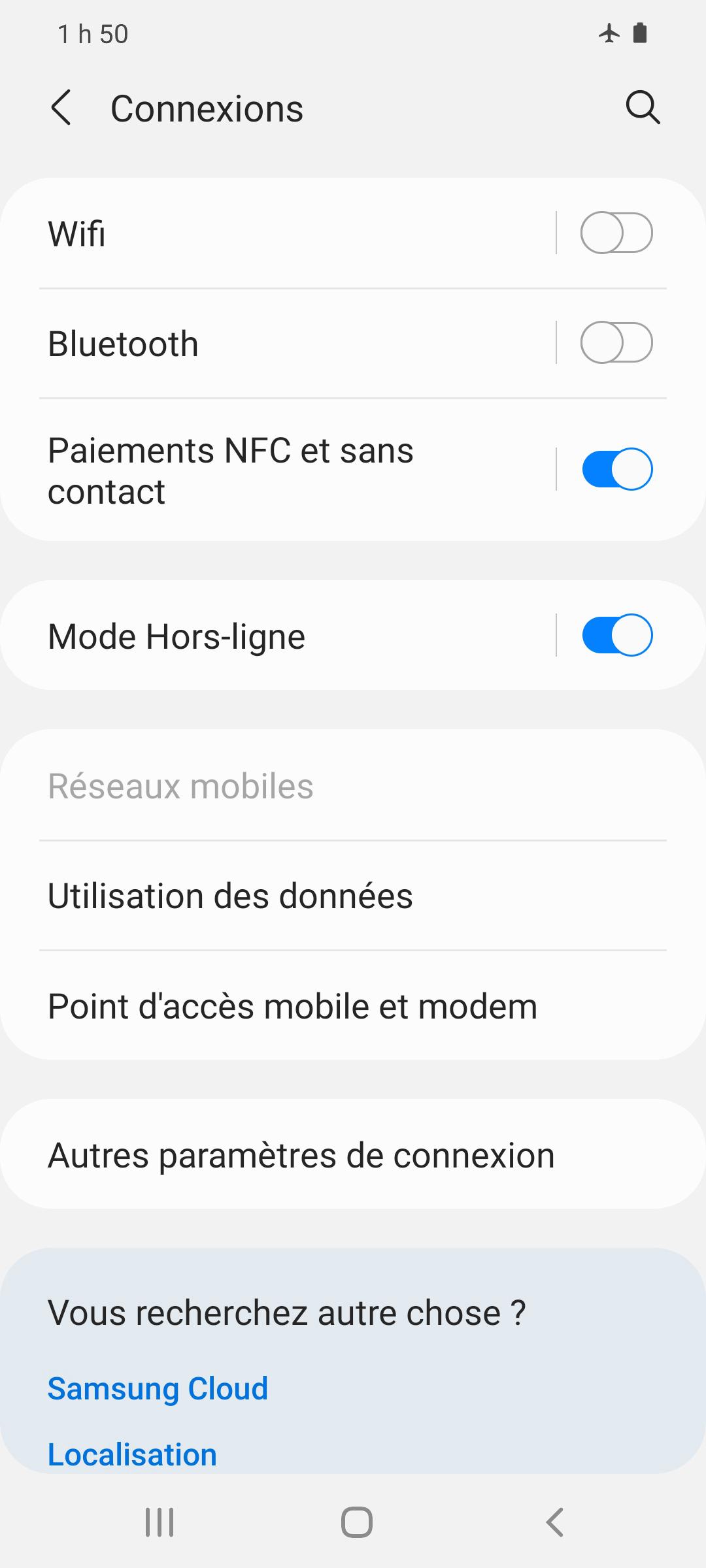Go back from Connexions screen
This screenshot has width=706, height=1568.
[x=61, y=108]
